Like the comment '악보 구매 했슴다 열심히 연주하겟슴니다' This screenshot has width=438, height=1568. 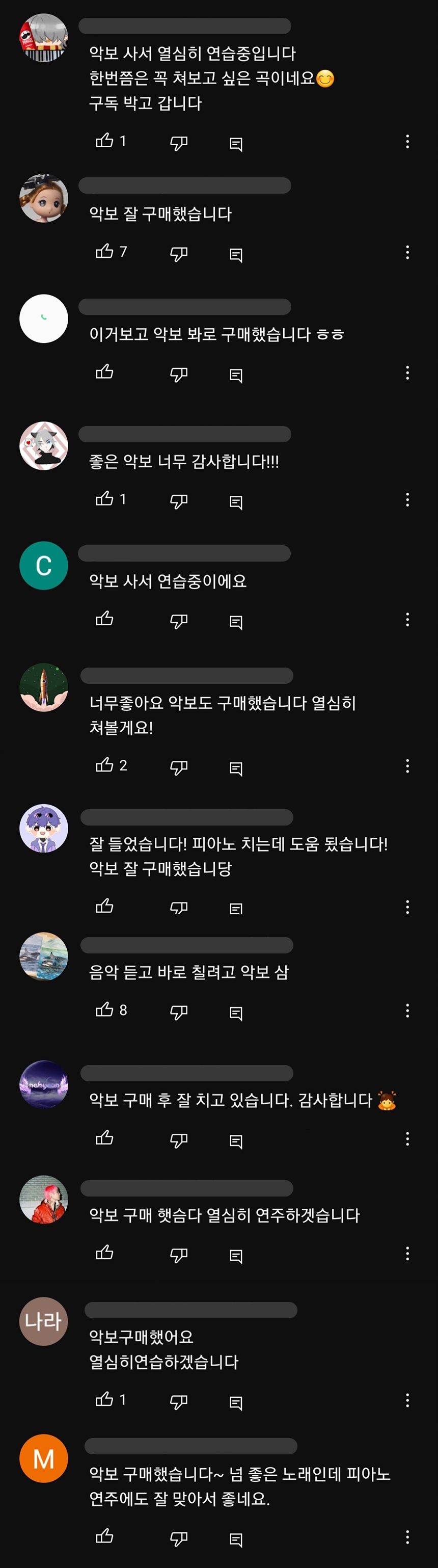pos(104,1253)
